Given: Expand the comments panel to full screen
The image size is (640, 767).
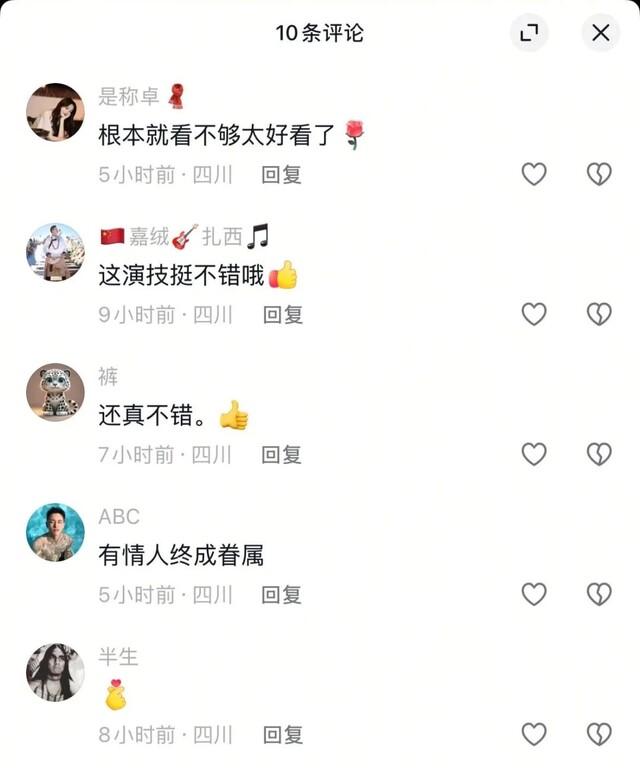Looking at the screenshot, I should 529,33.
